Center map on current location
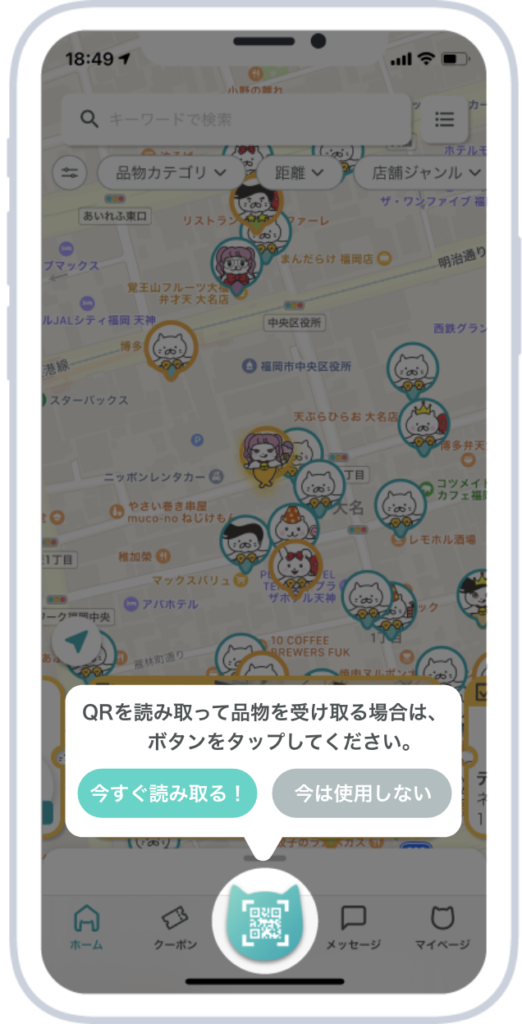Screen dimensions: 522x1024 77,642
